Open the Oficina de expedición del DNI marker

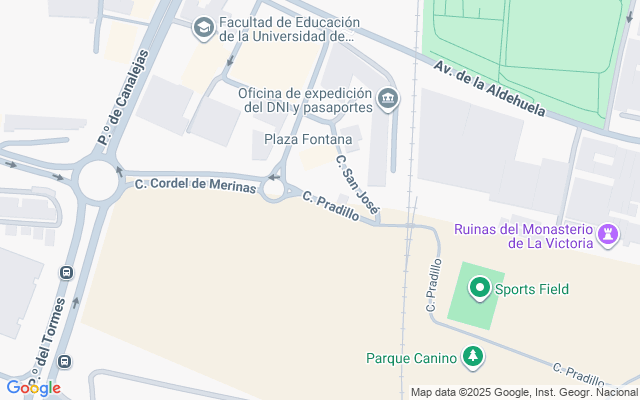pyautogui.click(x=389, y=99)
